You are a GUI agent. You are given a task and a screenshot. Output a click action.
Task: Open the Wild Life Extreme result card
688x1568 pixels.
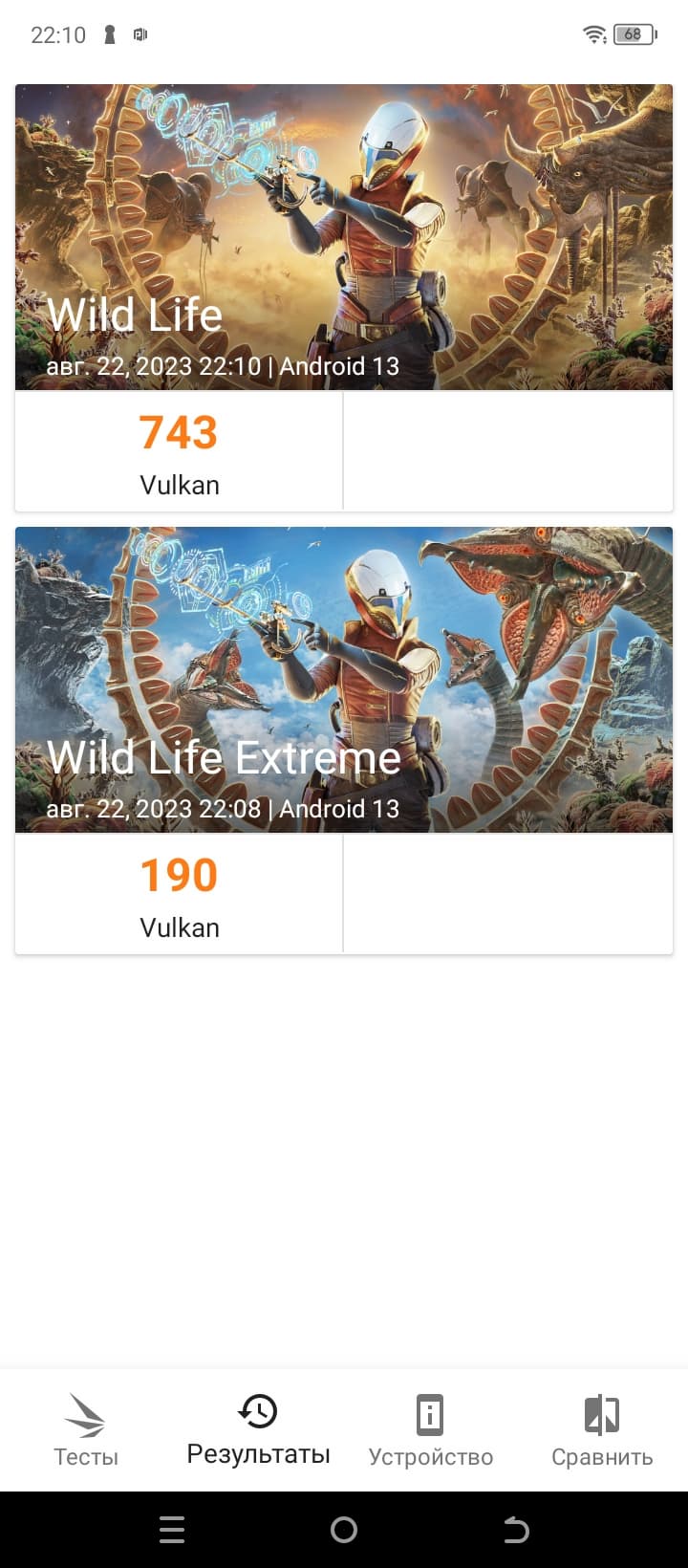click(344, 740)
